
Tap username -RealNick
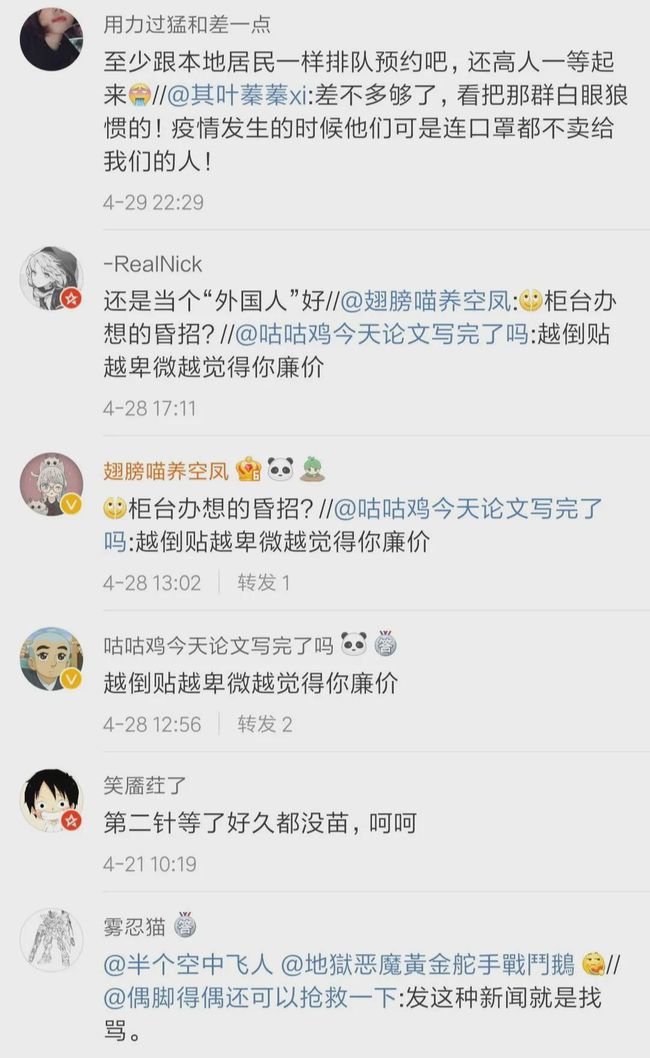[152, 263]
